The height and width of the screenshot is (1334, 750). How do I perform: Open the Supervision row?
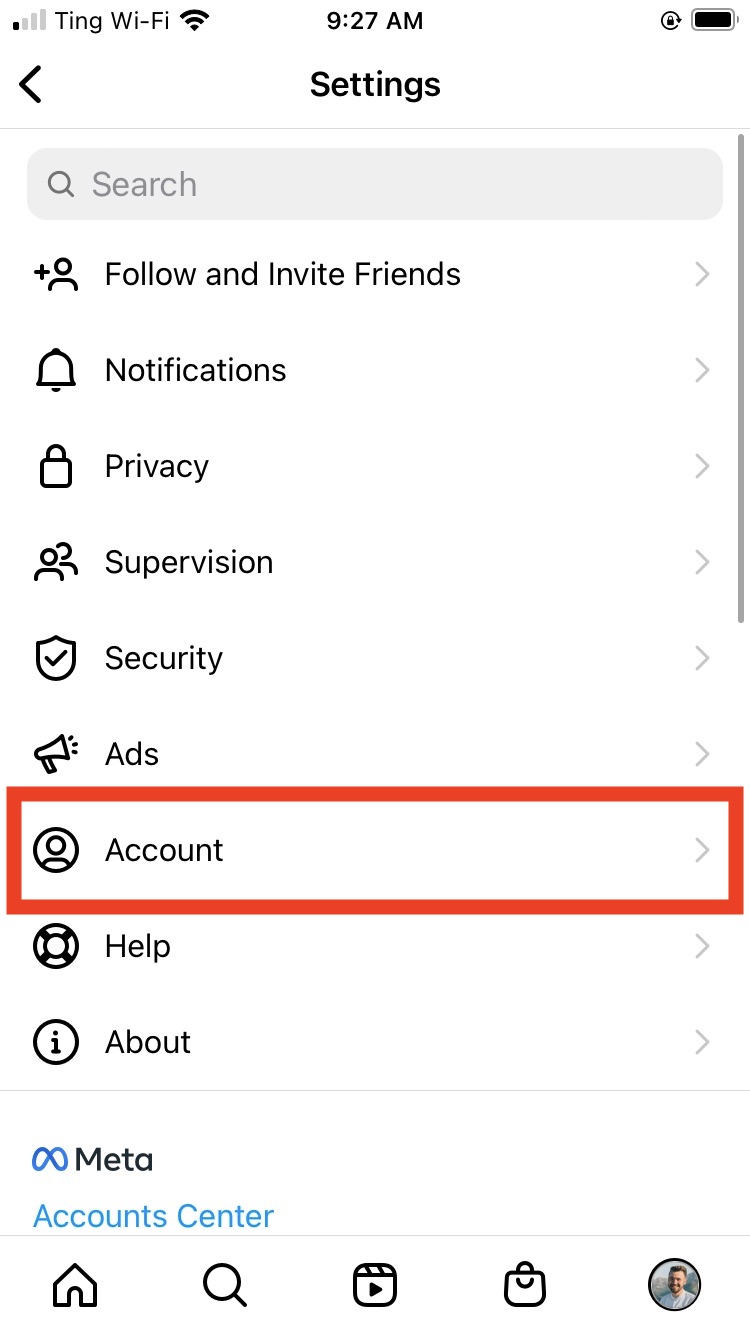pos(375,562)
